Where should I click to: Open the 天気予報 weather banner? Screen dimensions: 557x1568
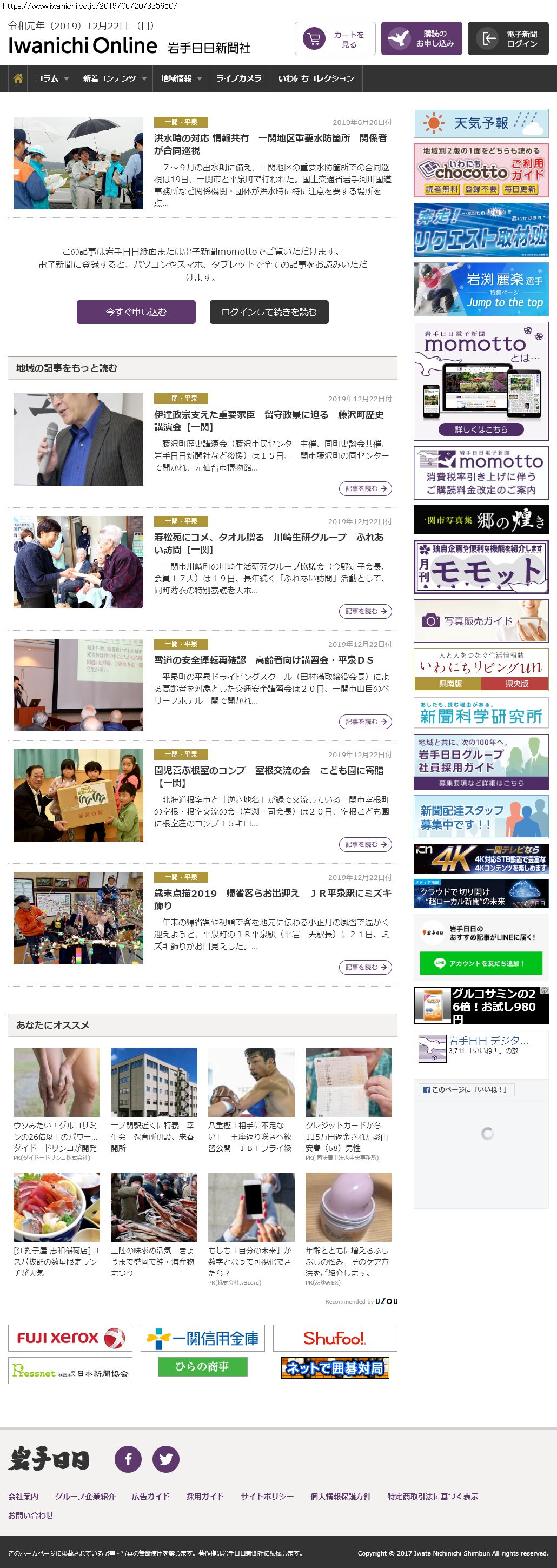pos(480,123)
